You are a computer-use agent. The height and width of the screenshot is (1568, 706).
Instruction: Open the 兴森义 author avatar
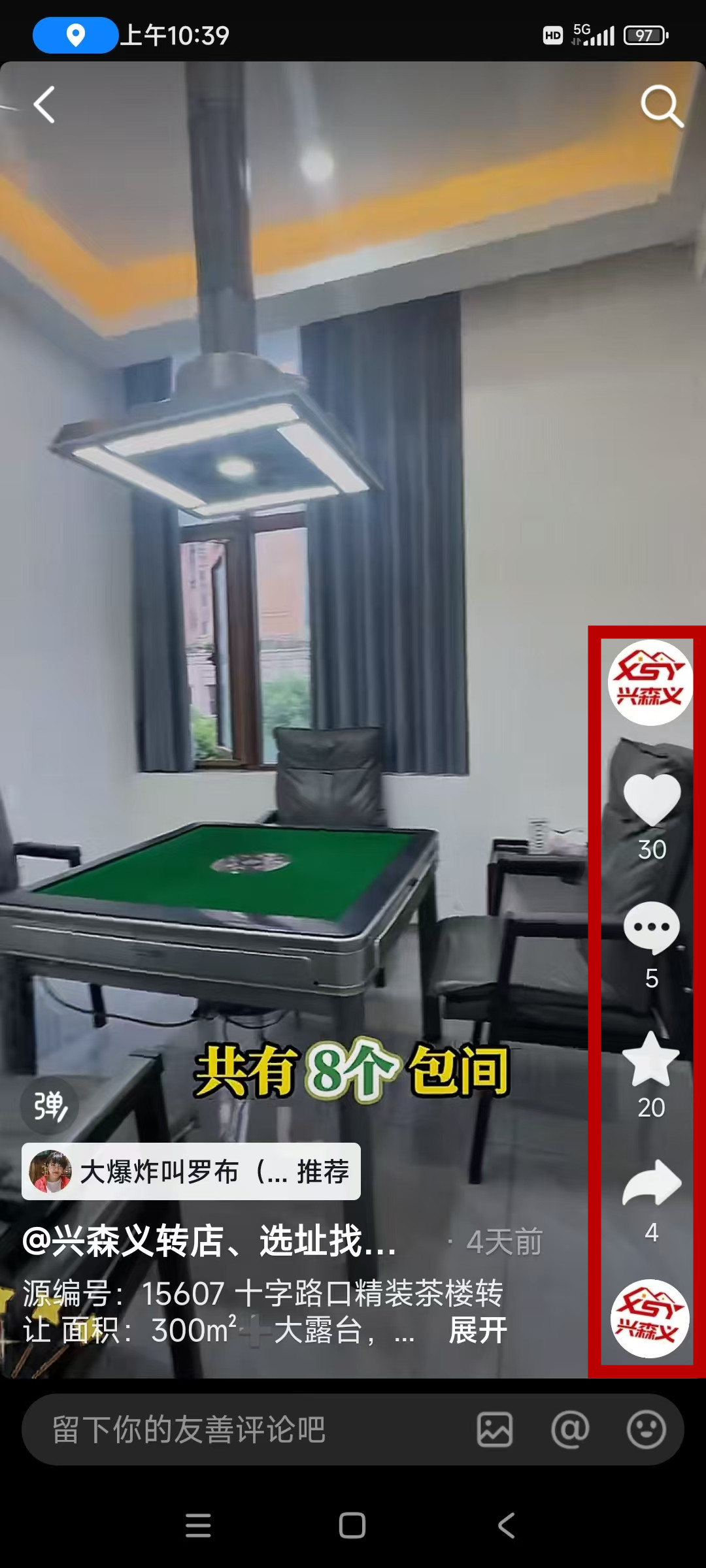click(x=650, y=683)
